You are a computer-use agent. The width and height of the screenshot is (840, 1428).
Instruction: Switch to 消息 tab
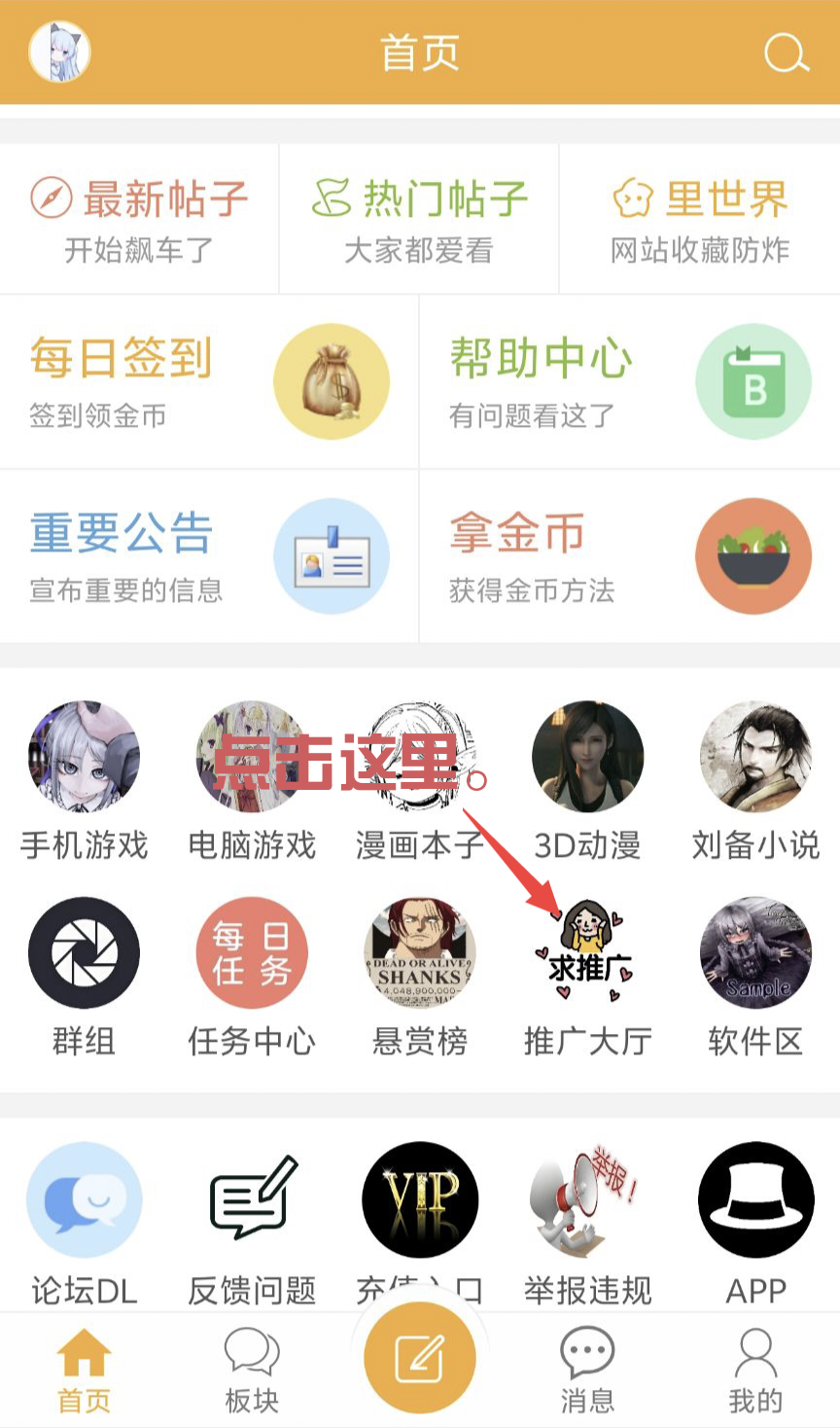pyautogui.click(x=587, y=1370)
